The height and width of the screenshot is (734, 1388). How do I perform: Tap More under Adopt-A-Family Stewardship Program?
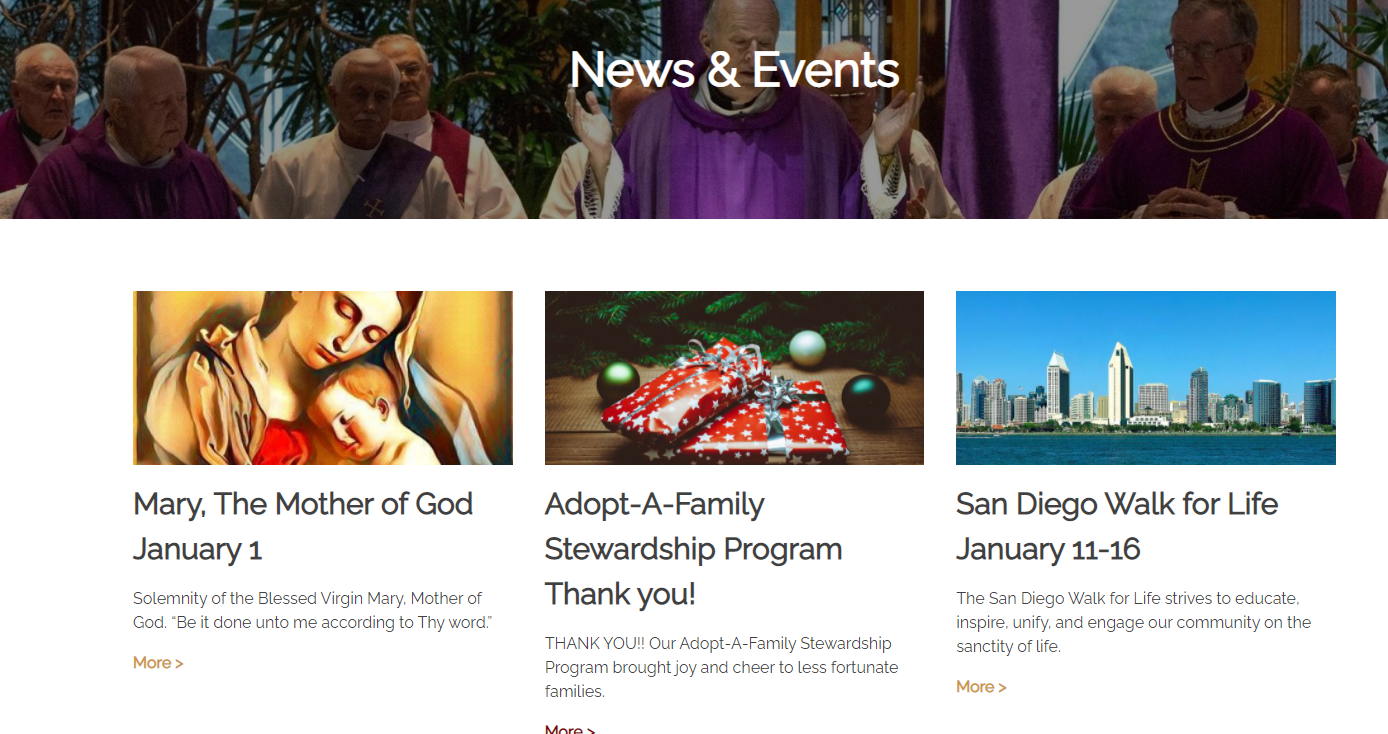[570, 729]
